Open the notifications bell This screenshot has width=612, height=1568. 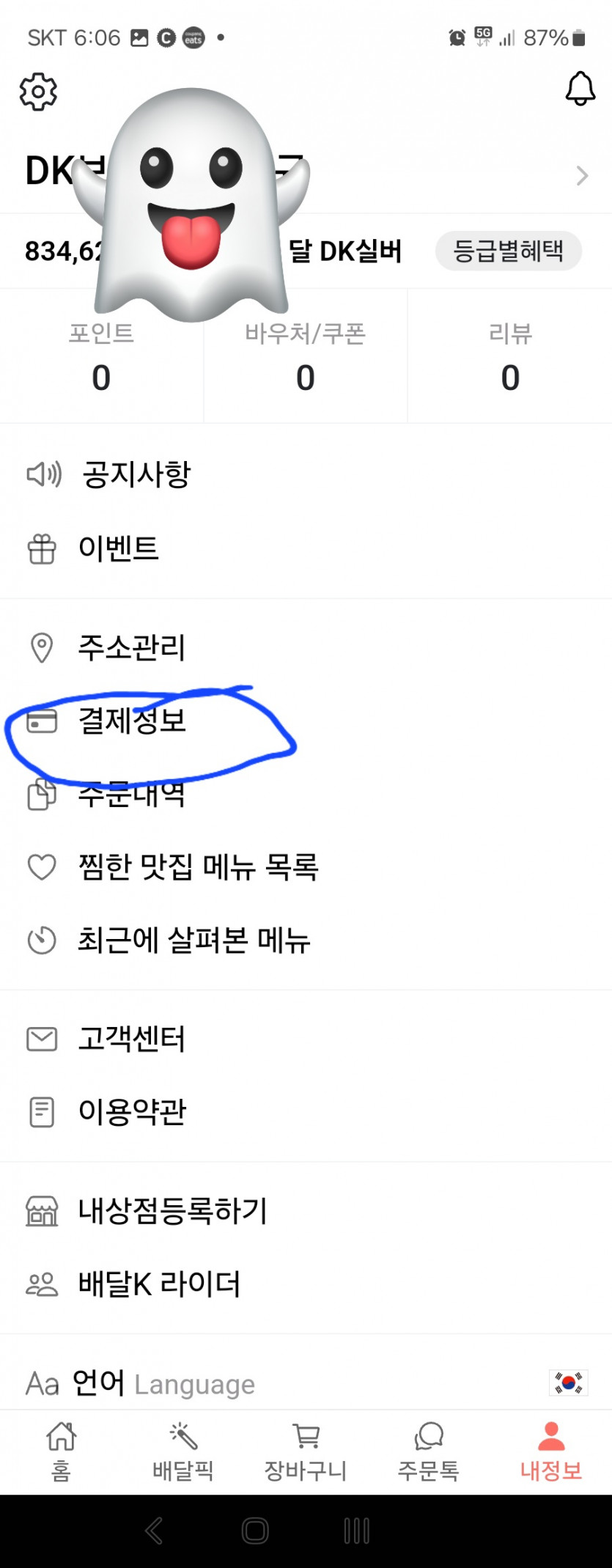(x=580, y=89)
